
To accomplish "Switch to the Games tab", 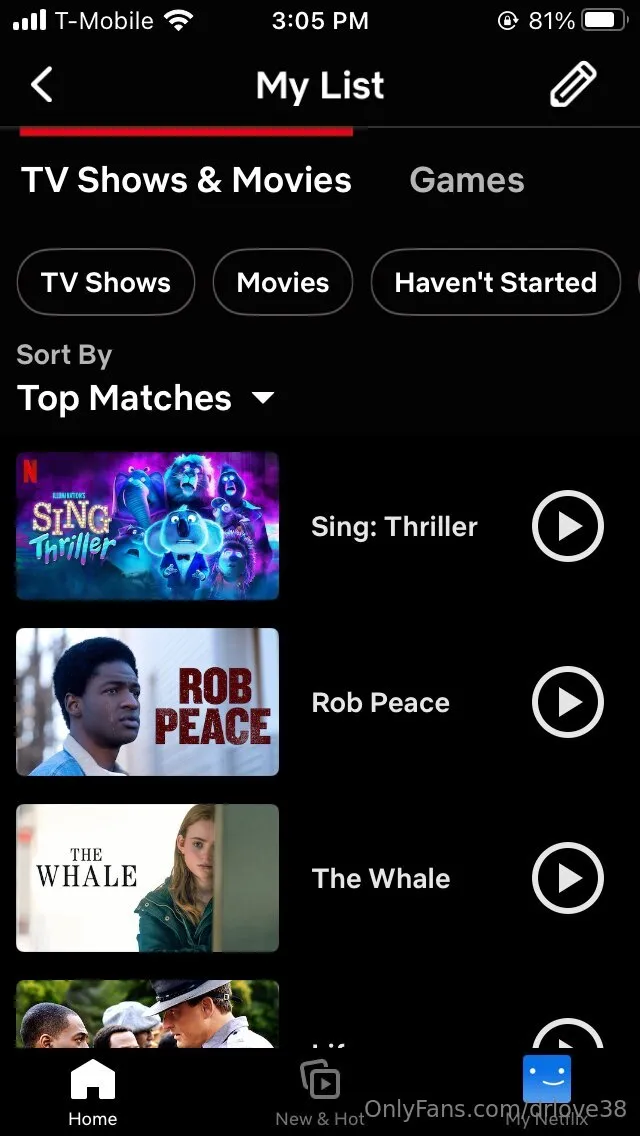I will coord(467,180).
